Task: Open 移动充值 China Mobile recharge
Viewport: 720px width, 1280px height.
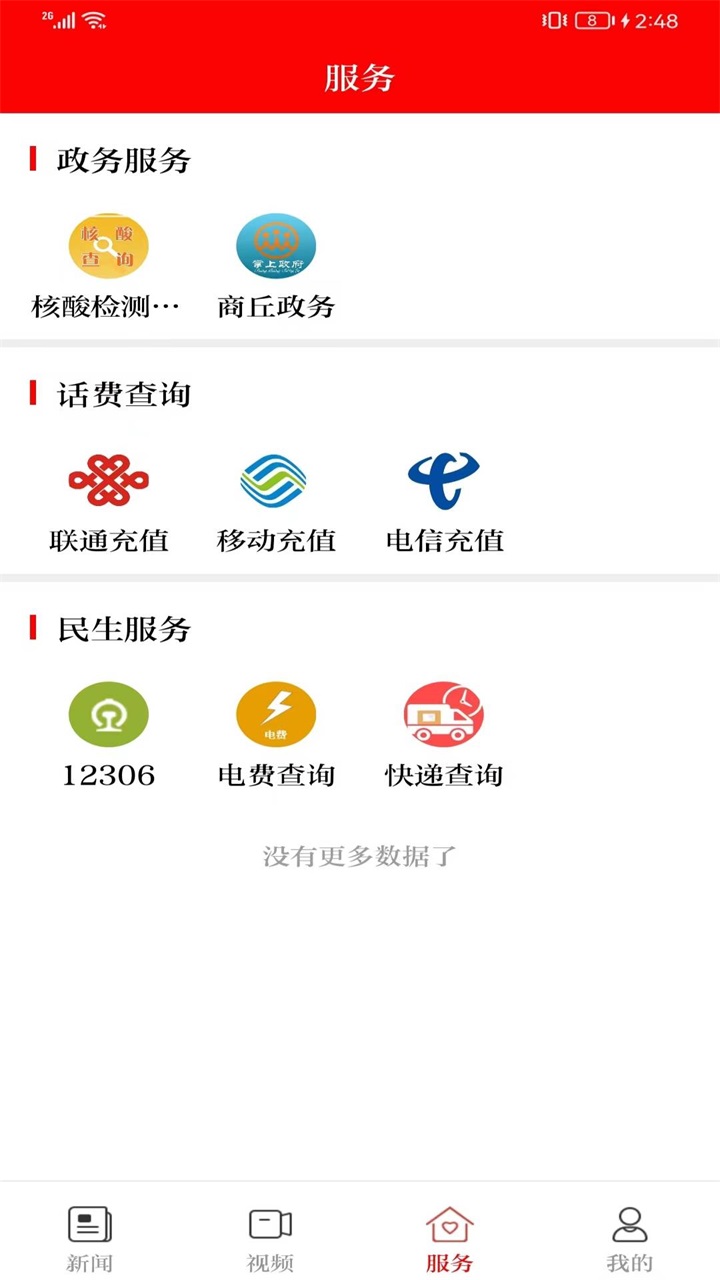Action: click(275, 480)
